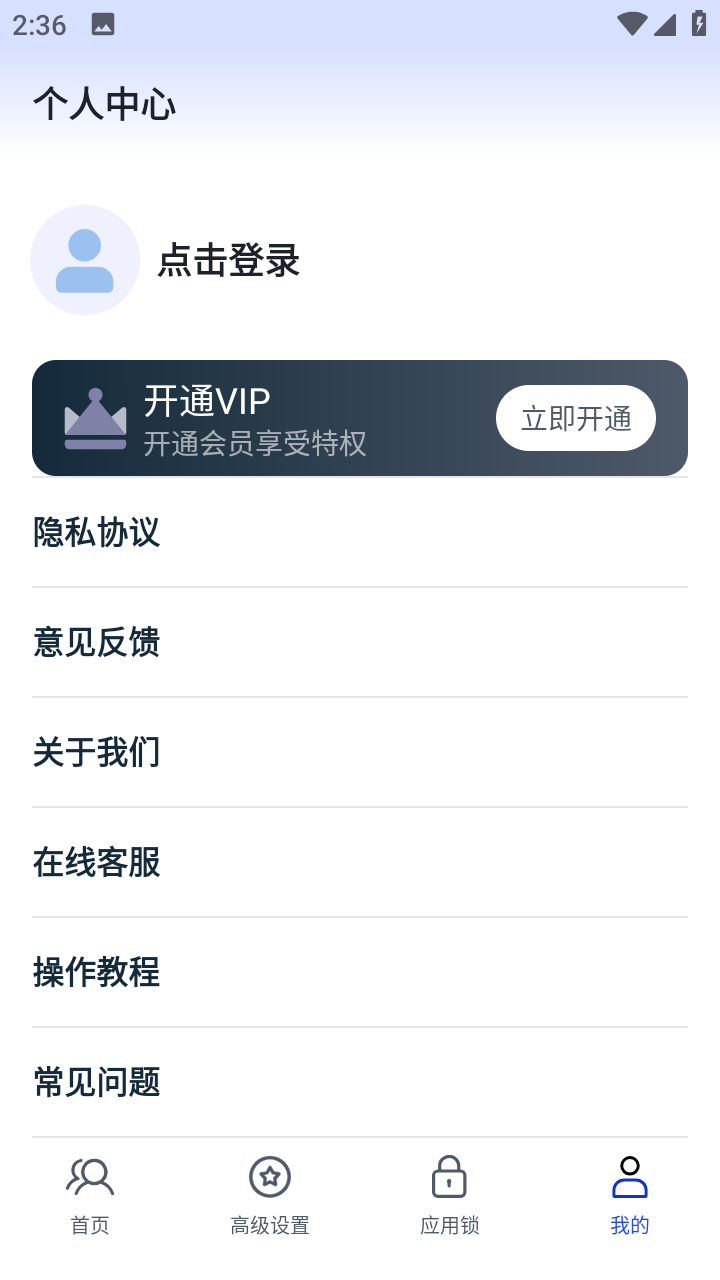Select the 我的 profile icon

pyautogui.click(x=629, y=1176)
